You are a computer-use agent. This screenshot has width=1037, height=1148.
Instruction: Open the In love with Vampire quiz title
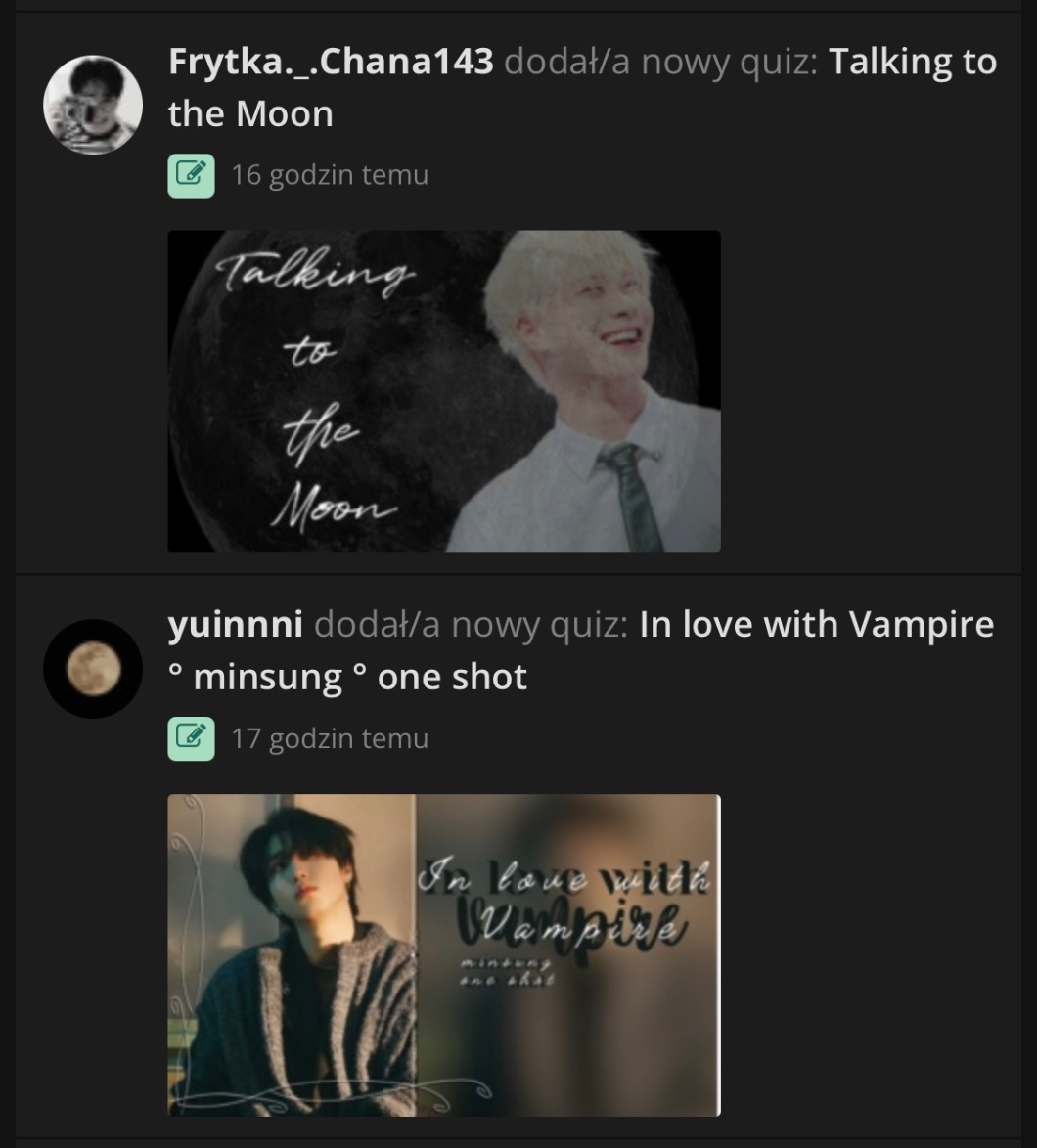point(816,625)
